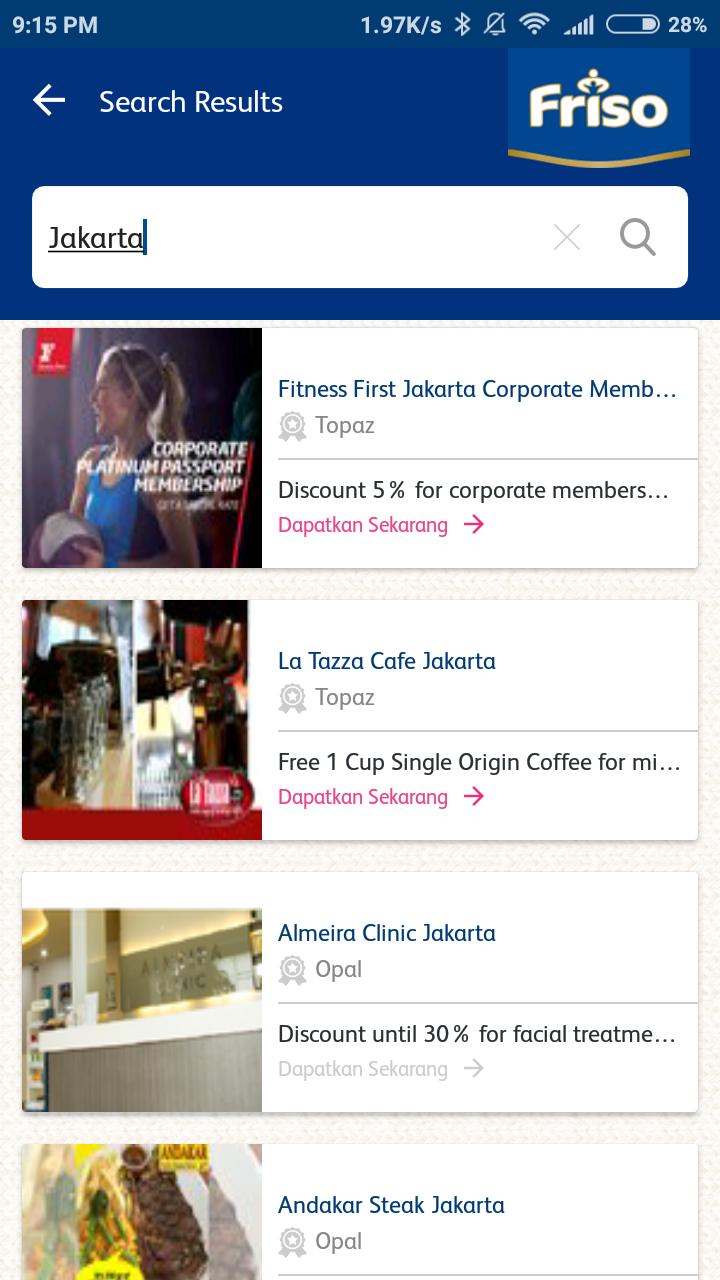Tap the Topaz badge icon for Fitness First
Image resolution: width=720 pixels, height=1280 pixels.
coord(292,425)
